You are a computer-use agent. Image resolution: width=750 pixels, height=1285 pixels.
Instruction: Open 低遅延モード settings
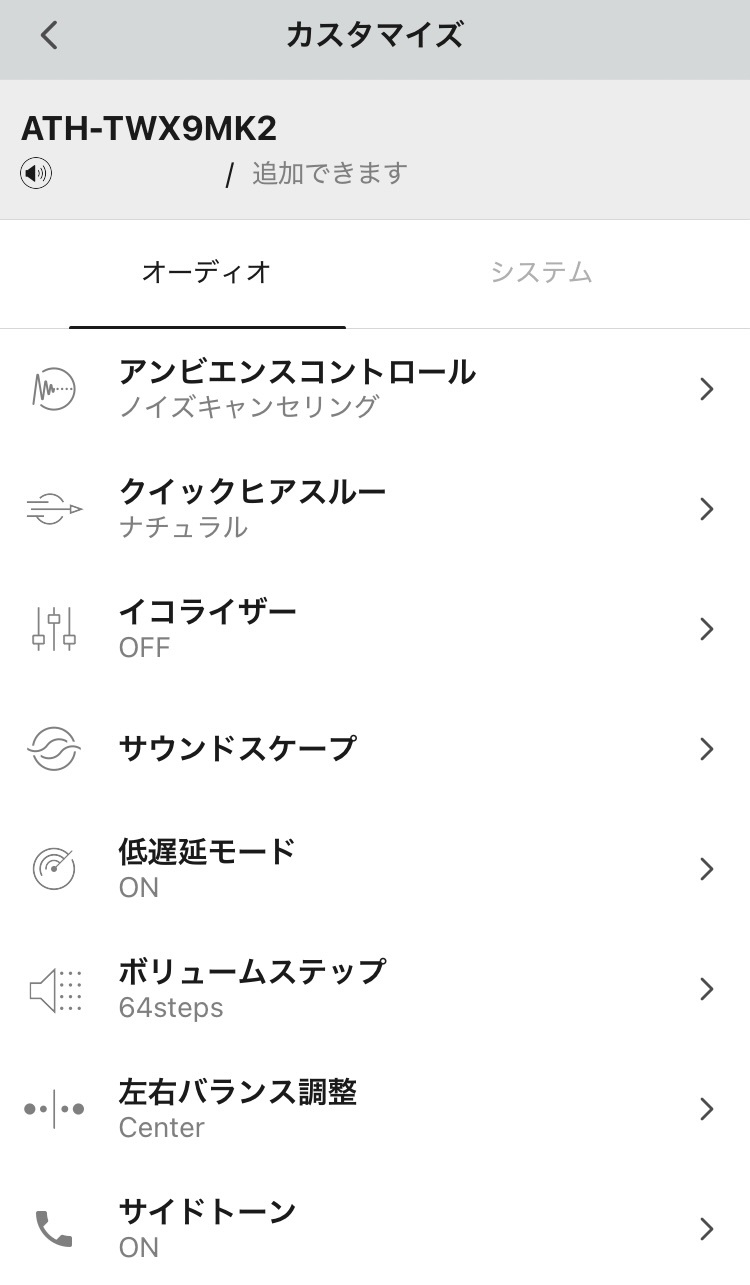(x=375, y=869)
